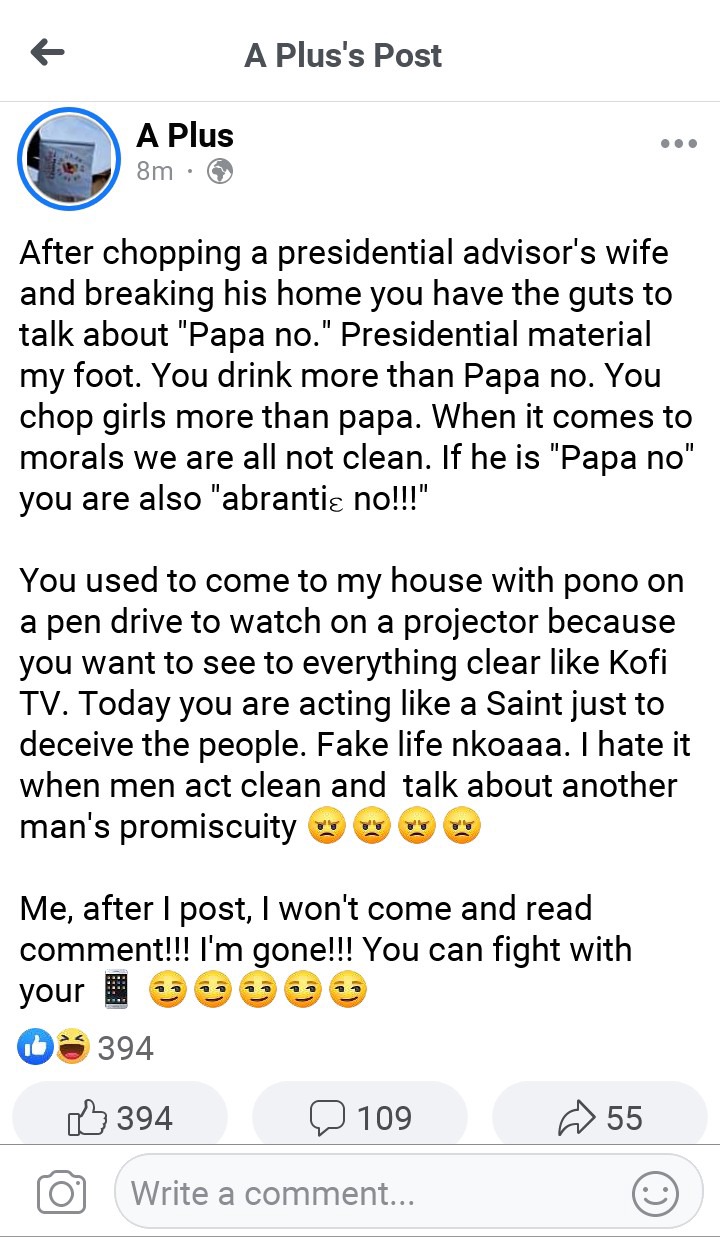Like the post with thumbs-up button
The width and height of the screenshot is (720, 1237).
coord(120,1118)
